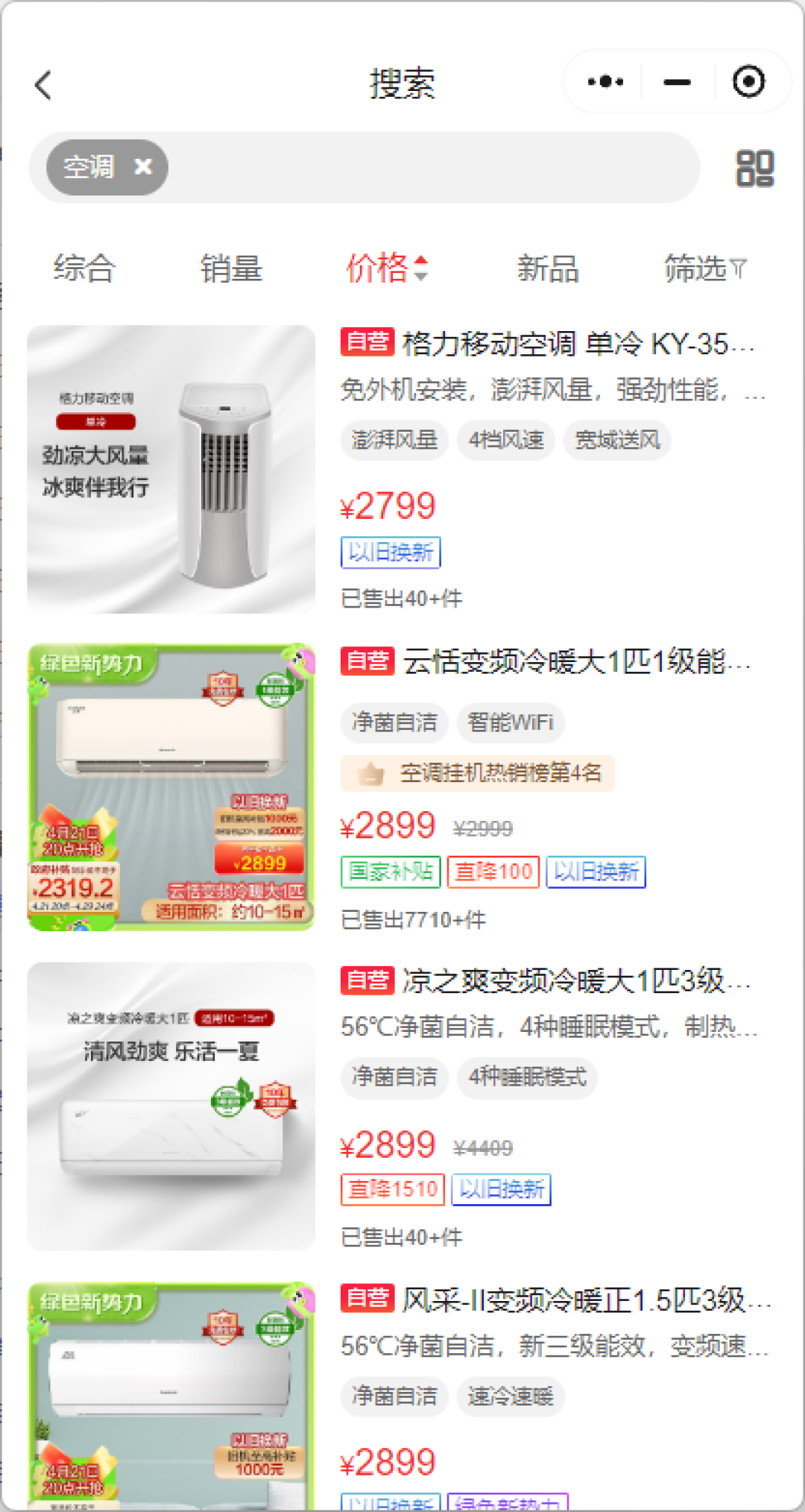Sort results by 销量

231,268
